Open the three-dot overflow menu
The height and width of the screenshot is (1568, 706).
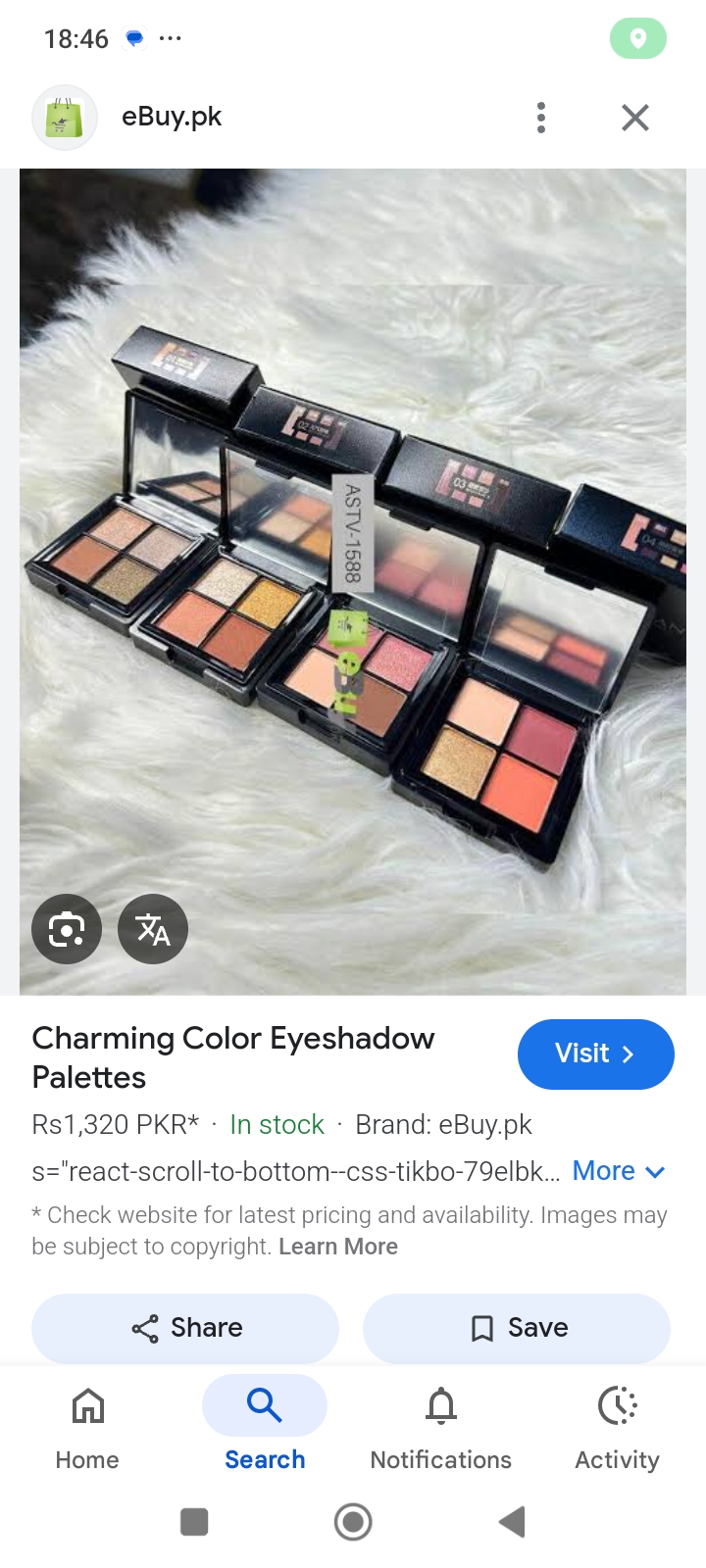[540, 118]
